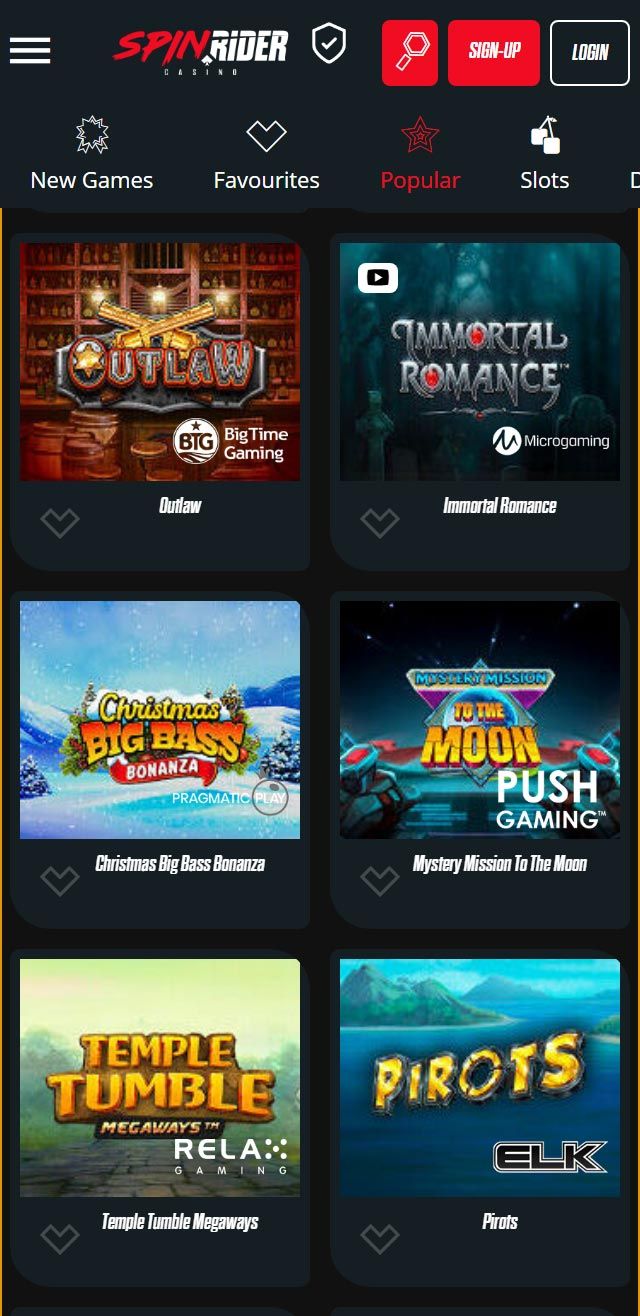Open the Outlaw game

click(160, 362)
